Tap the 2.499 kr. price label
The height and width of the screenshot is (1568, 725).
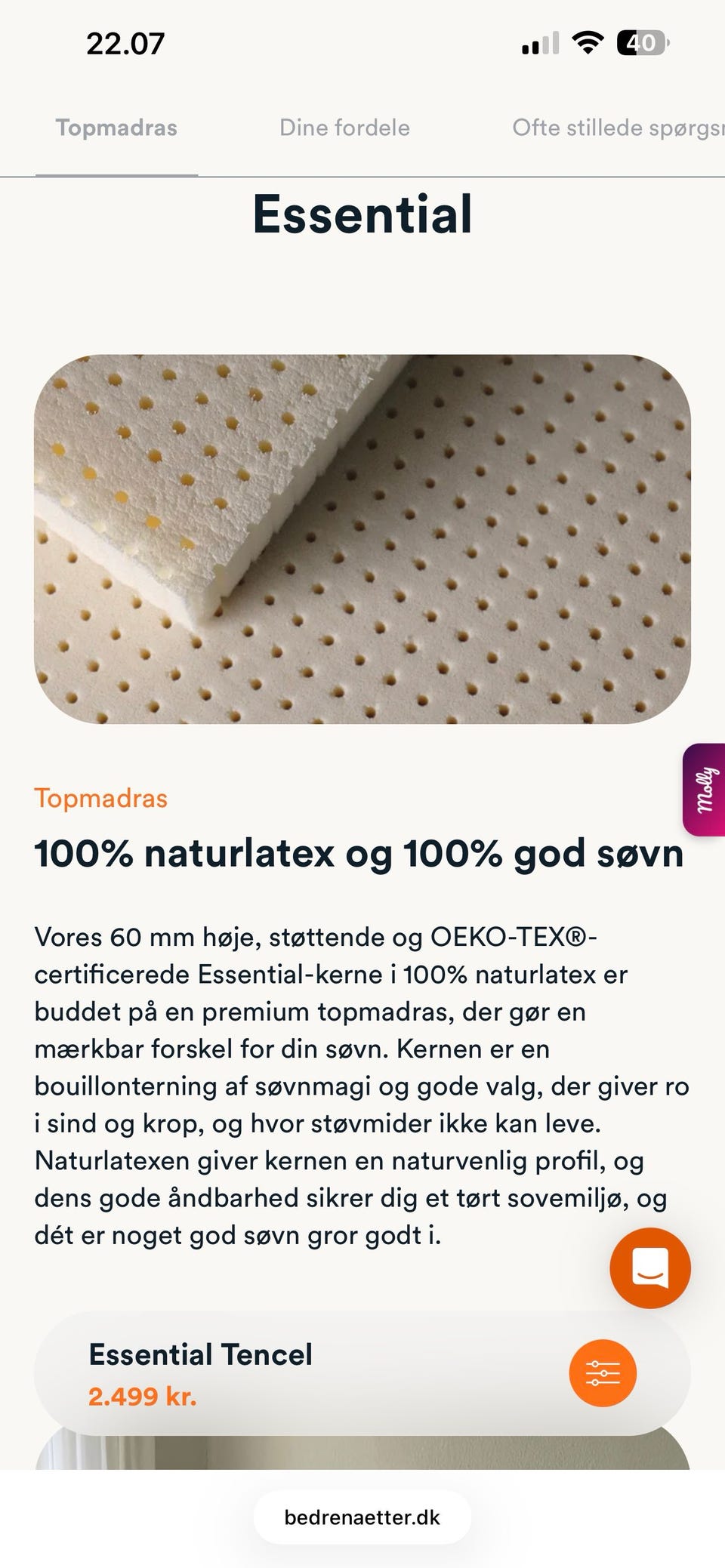[x=142, y=1397]
